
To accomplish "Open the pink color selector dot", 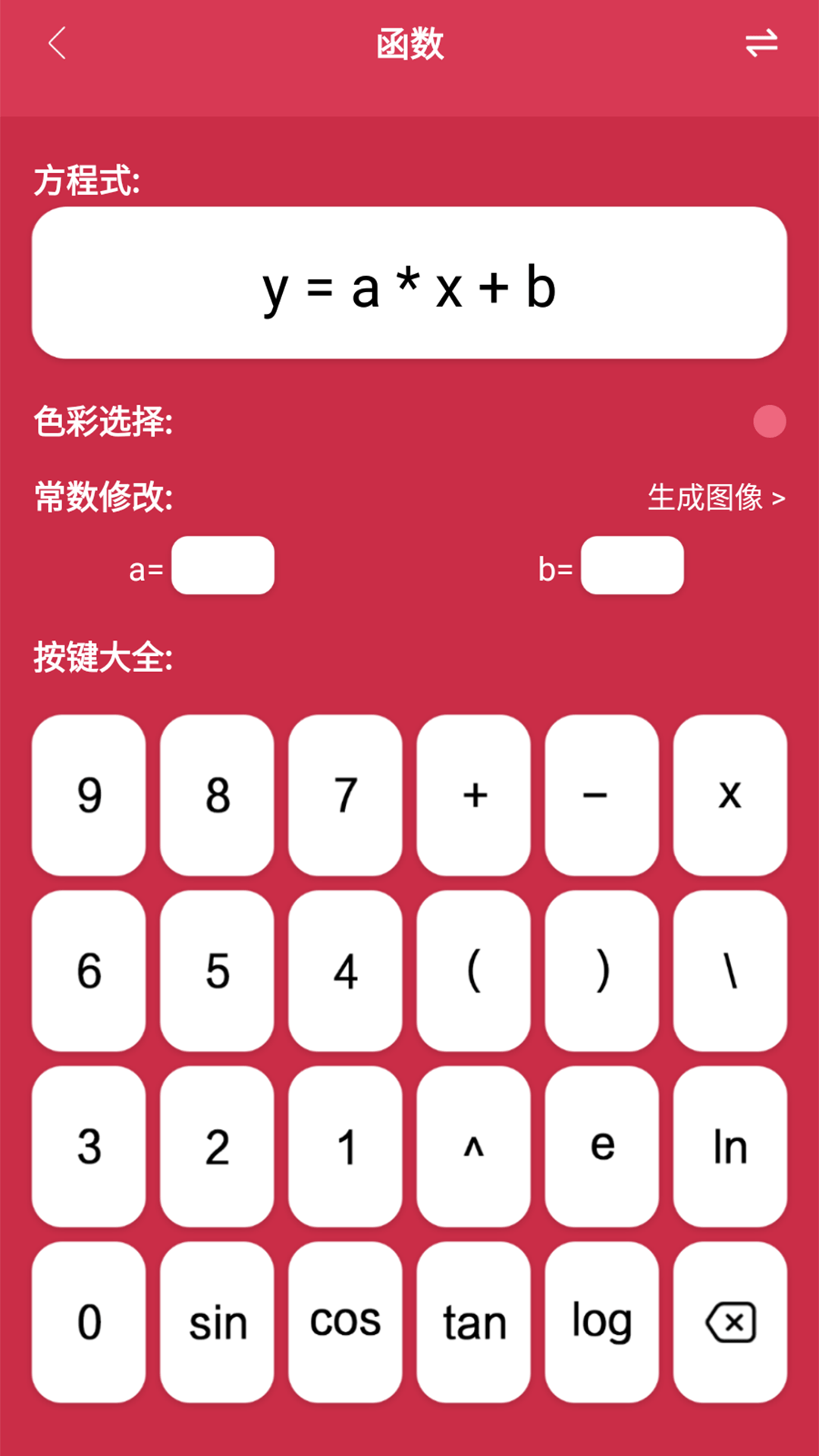I will (769, 422).
